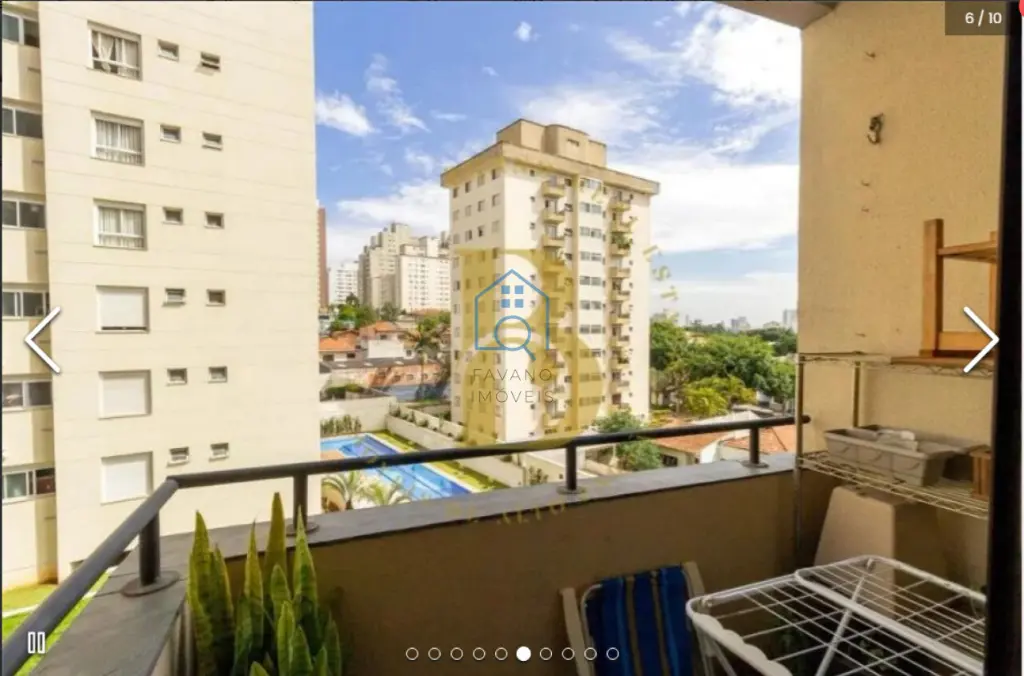This screenshot has height=676, width=1024.
Task: Advance to the next photo
Action: click(980, 340)
